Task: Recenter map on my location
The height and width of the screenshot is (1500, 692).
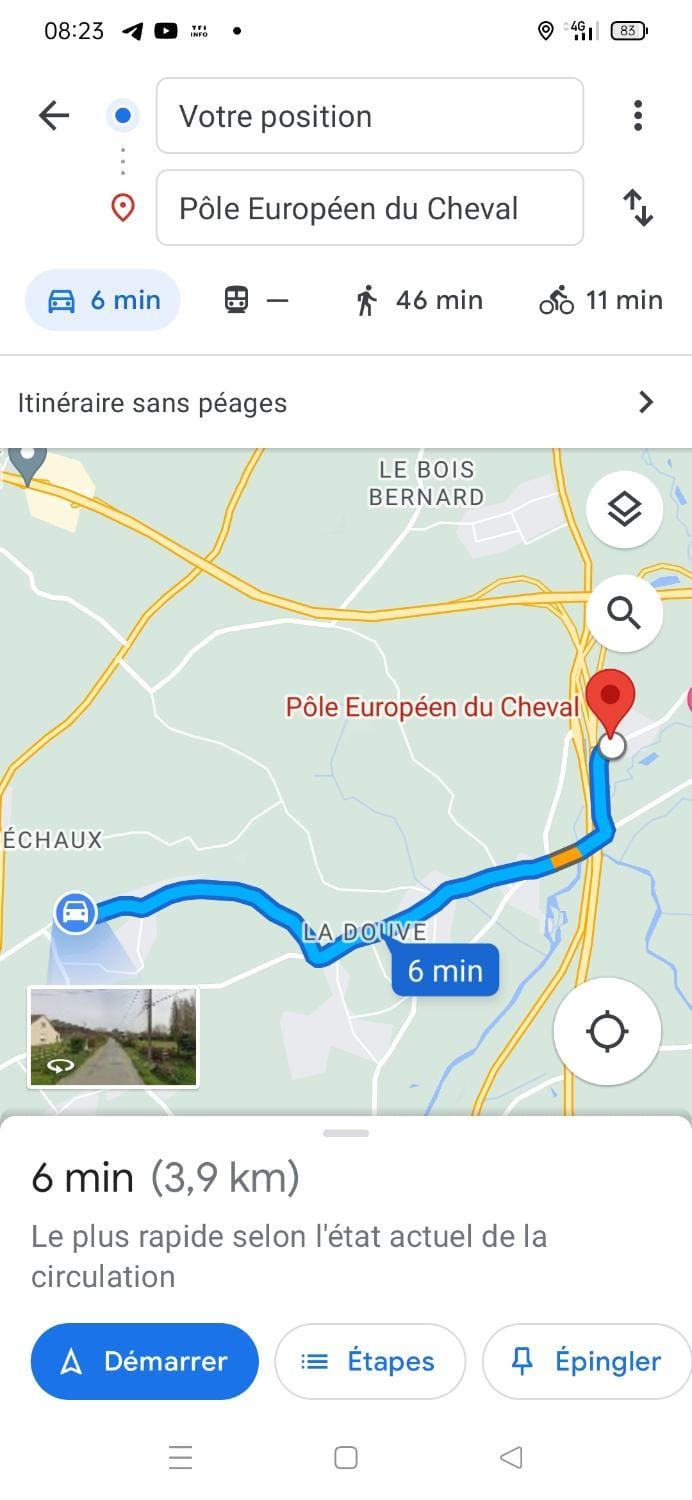Action: 607,1031
